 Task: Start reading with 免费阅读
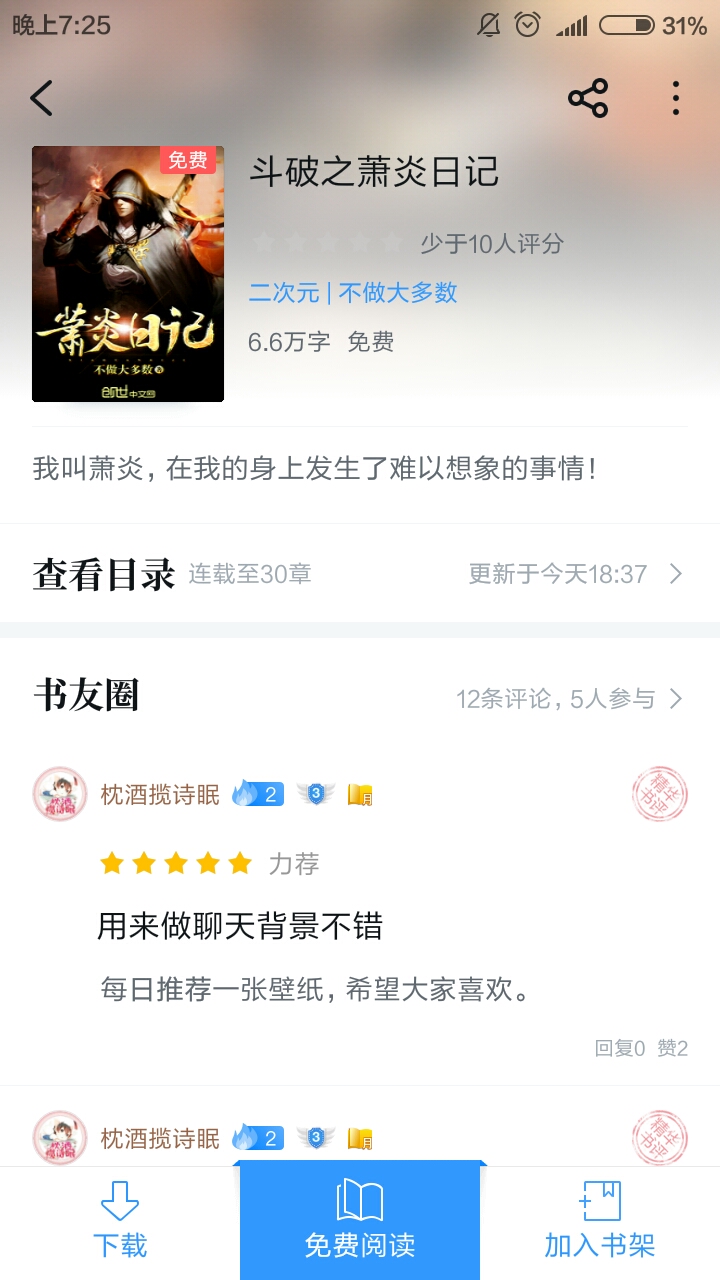coord(360,1222)
